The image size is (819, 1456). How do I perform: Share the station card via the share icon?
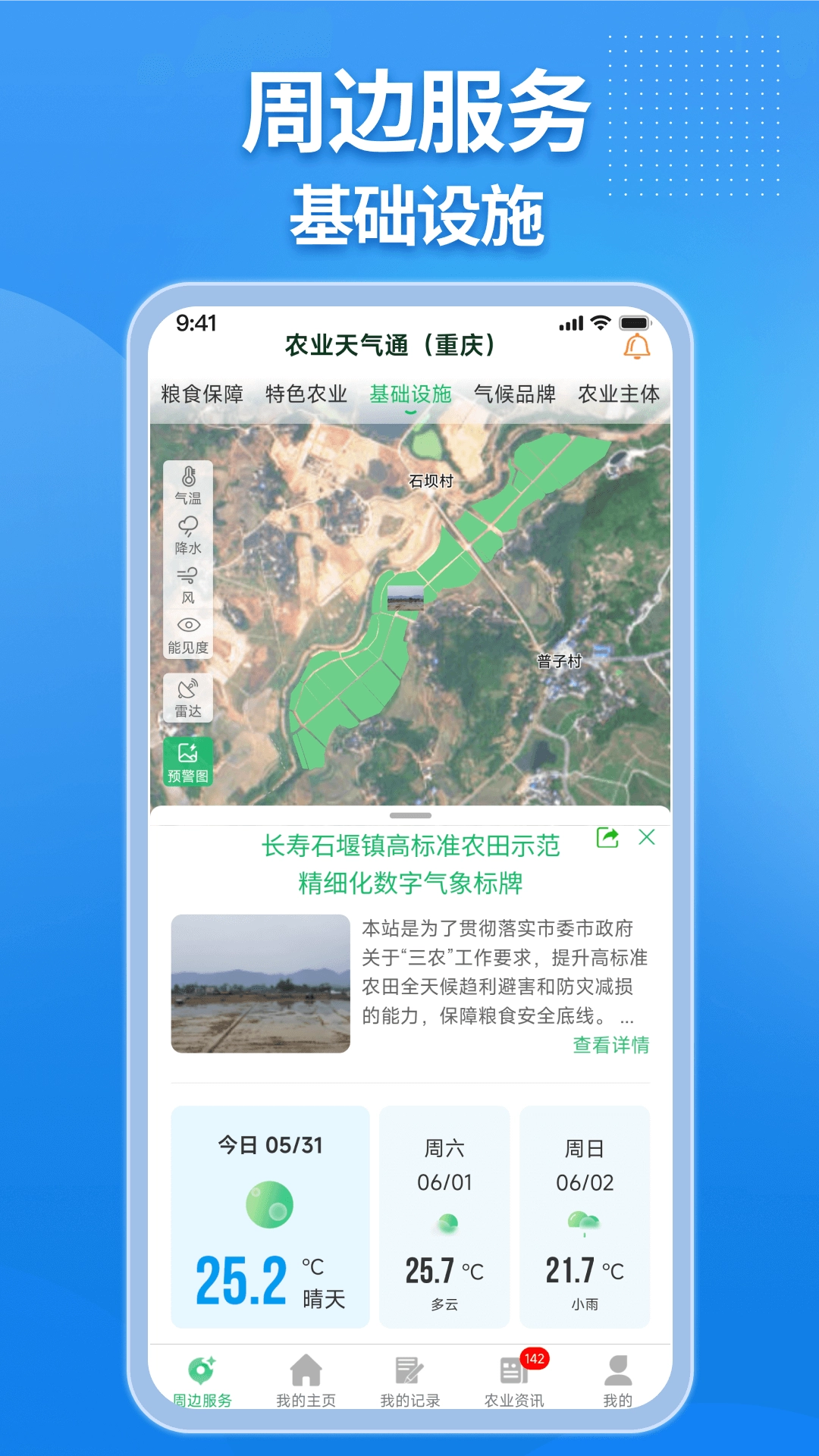(x=607, y=838)
